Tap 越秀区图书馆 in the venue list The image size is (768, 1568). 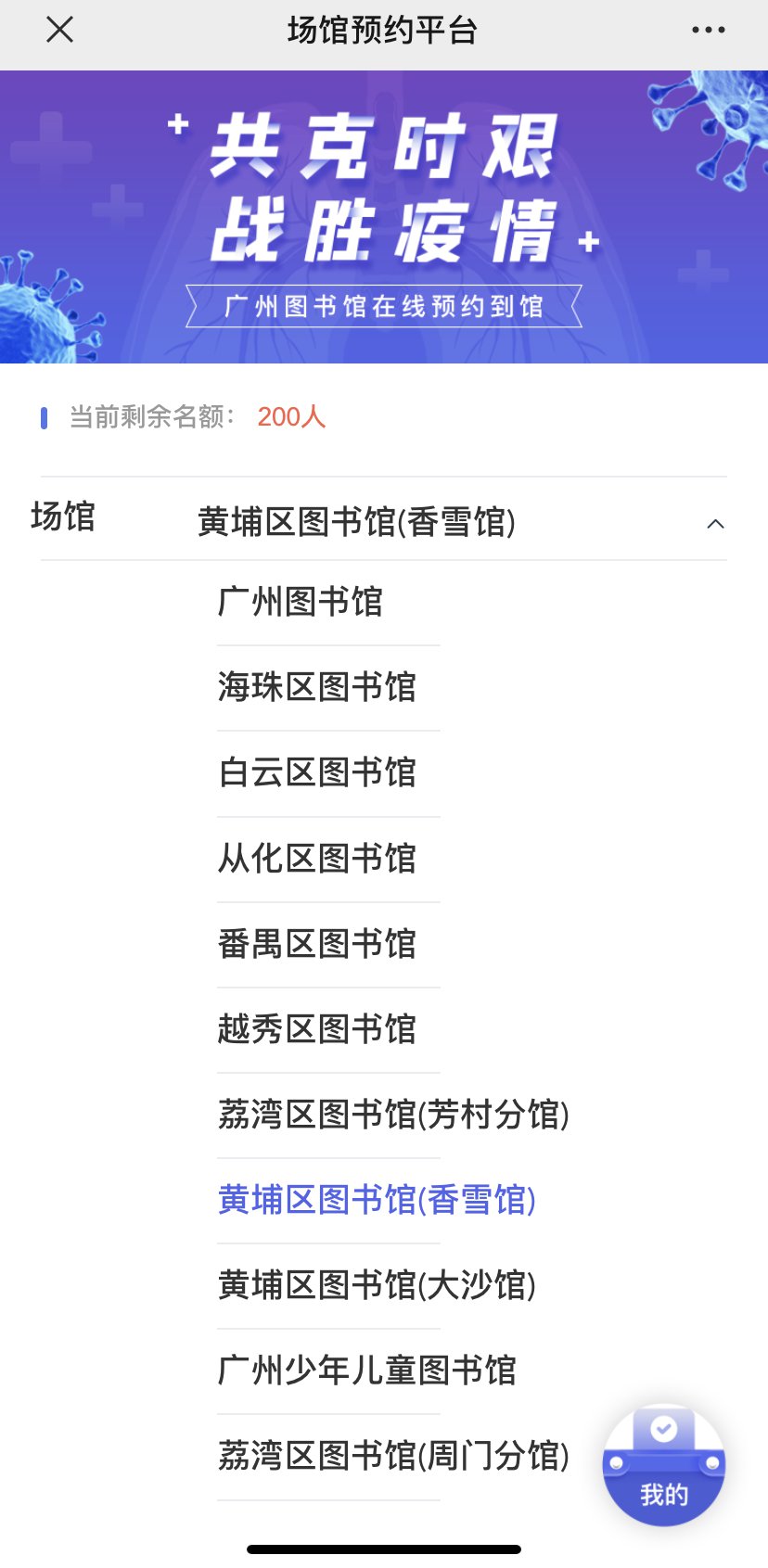coord(316,1029)
